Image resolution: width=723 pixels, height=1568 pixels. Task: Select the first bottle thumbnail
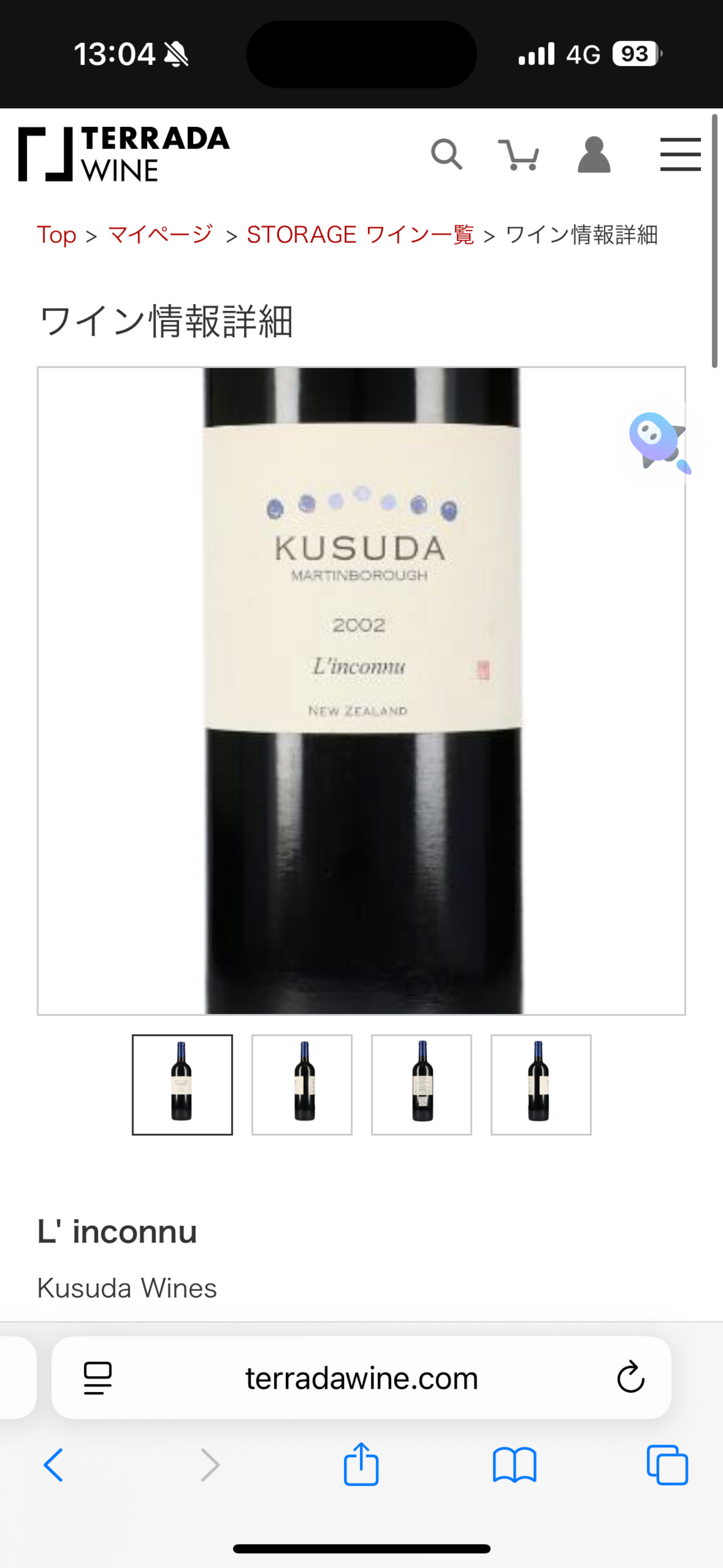(182, 1085)
